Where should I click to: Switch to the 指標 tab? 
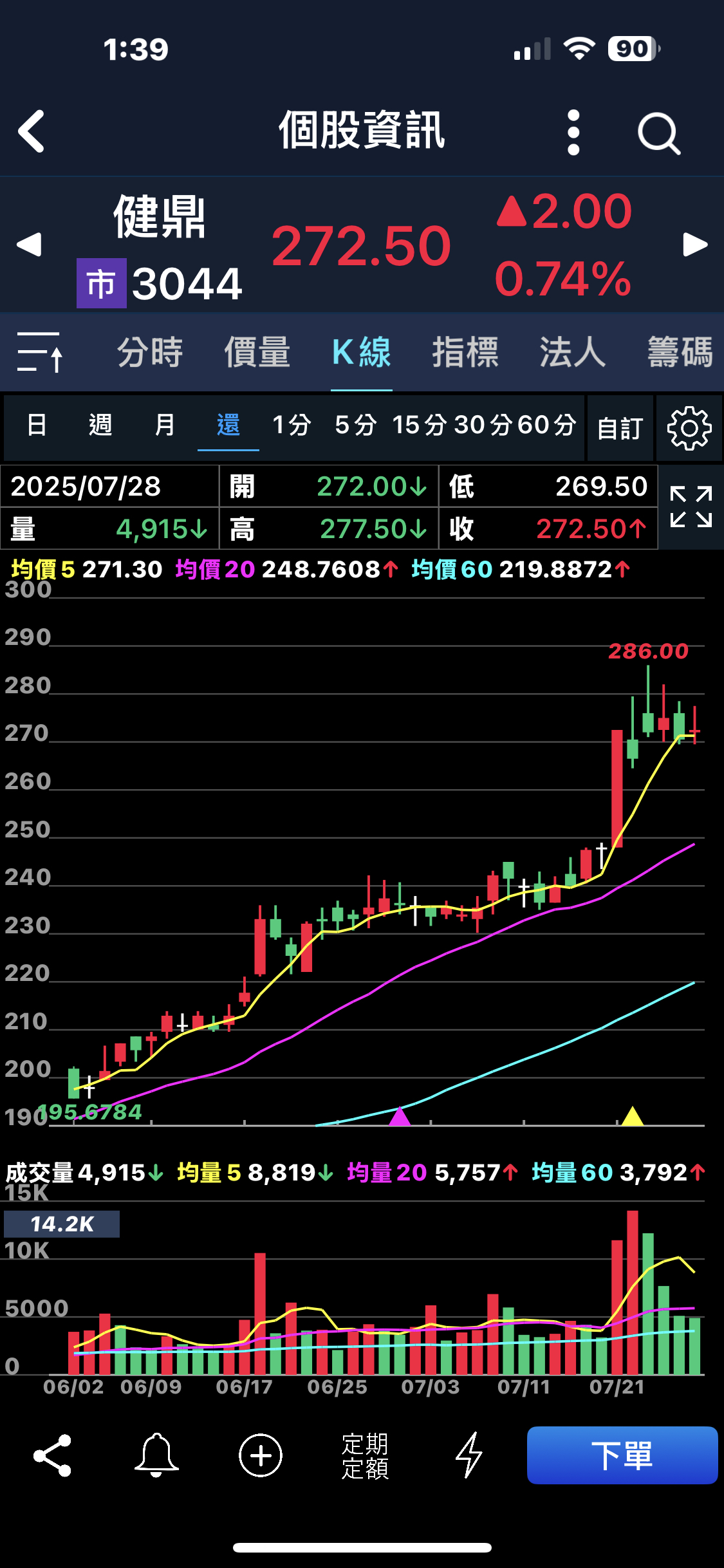click(x=465, y=352)
